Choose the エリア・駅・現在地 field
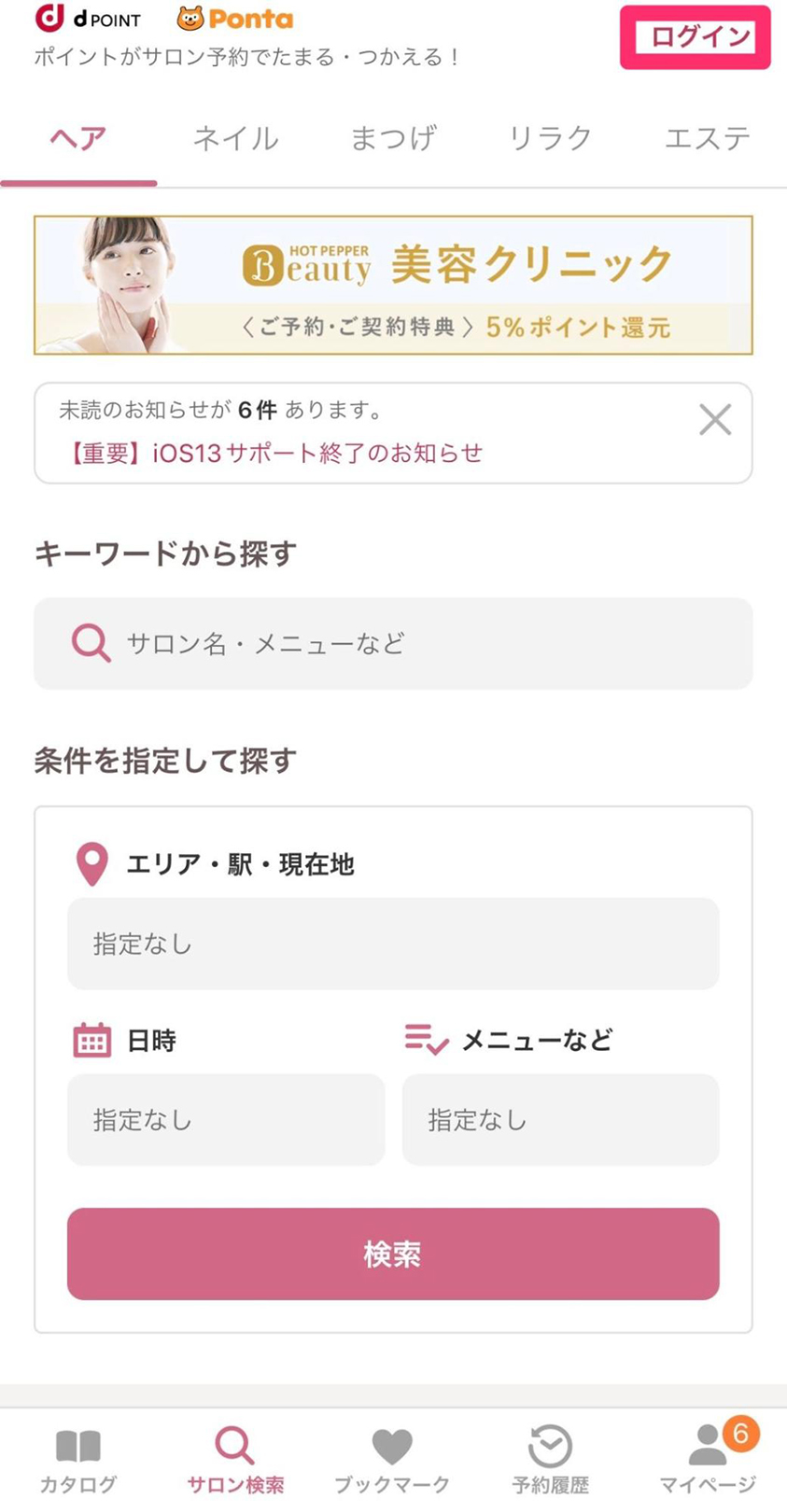Viewport: 787px width, 1512px height. [393, 944]
